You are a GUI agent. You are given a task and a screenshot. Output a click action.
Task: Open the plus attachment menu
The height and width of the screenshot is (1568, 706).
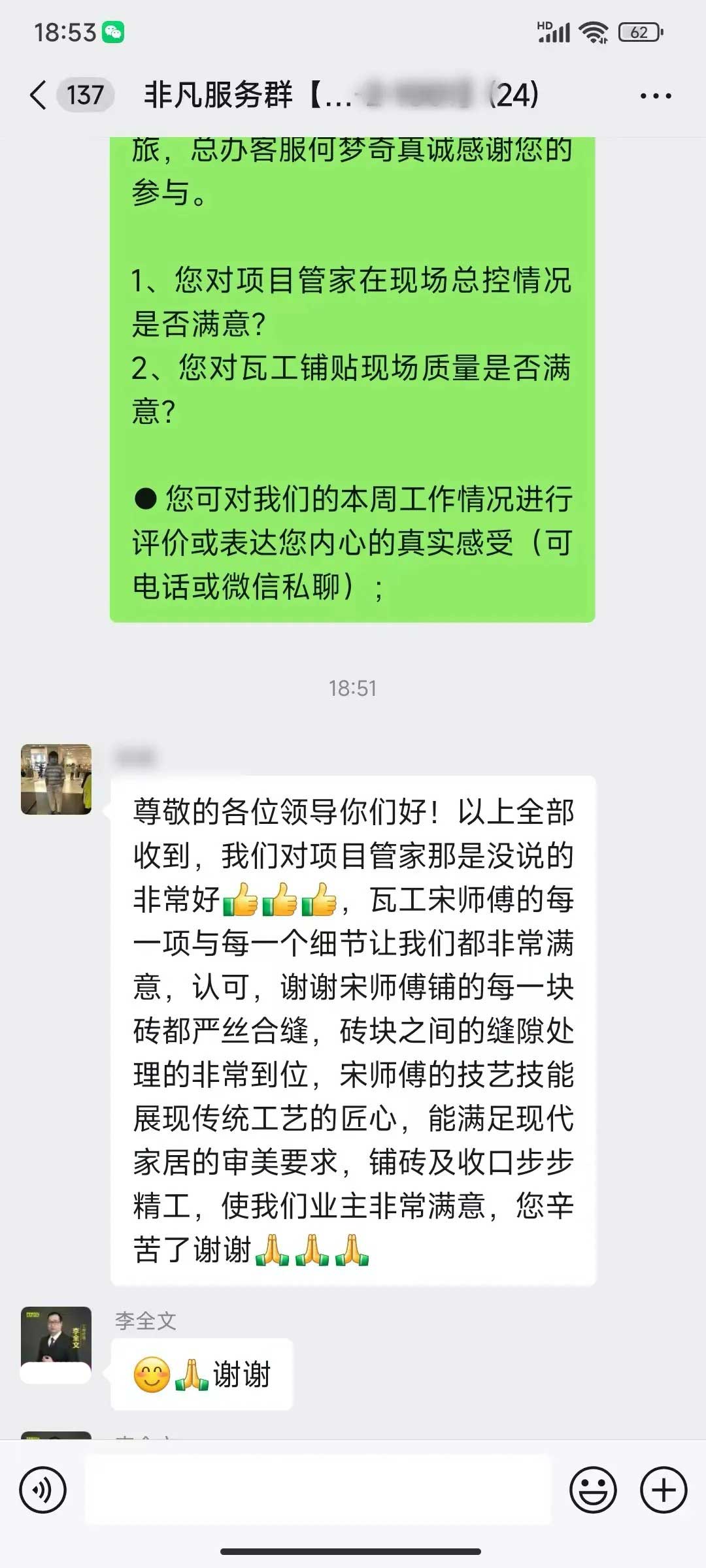664,1490
